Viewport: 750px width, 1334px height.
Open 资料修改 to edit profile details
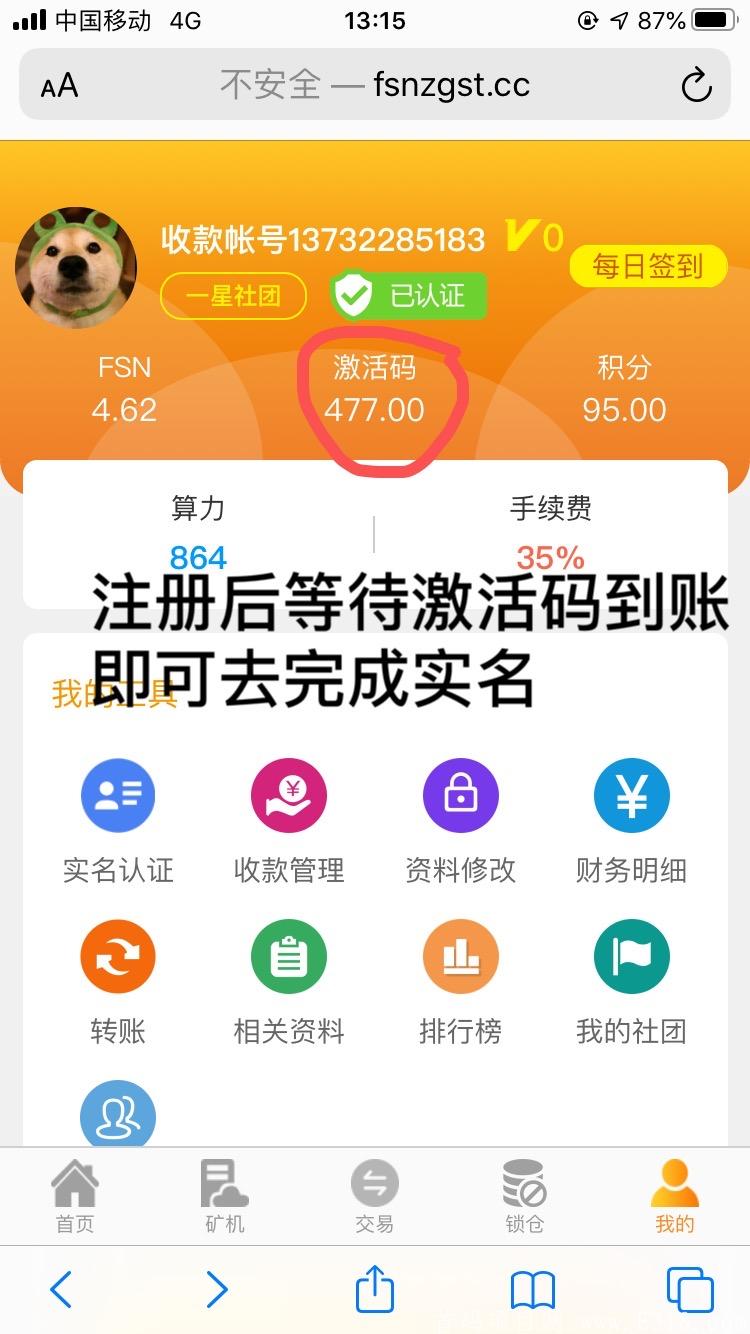click(x=460, y=795)
